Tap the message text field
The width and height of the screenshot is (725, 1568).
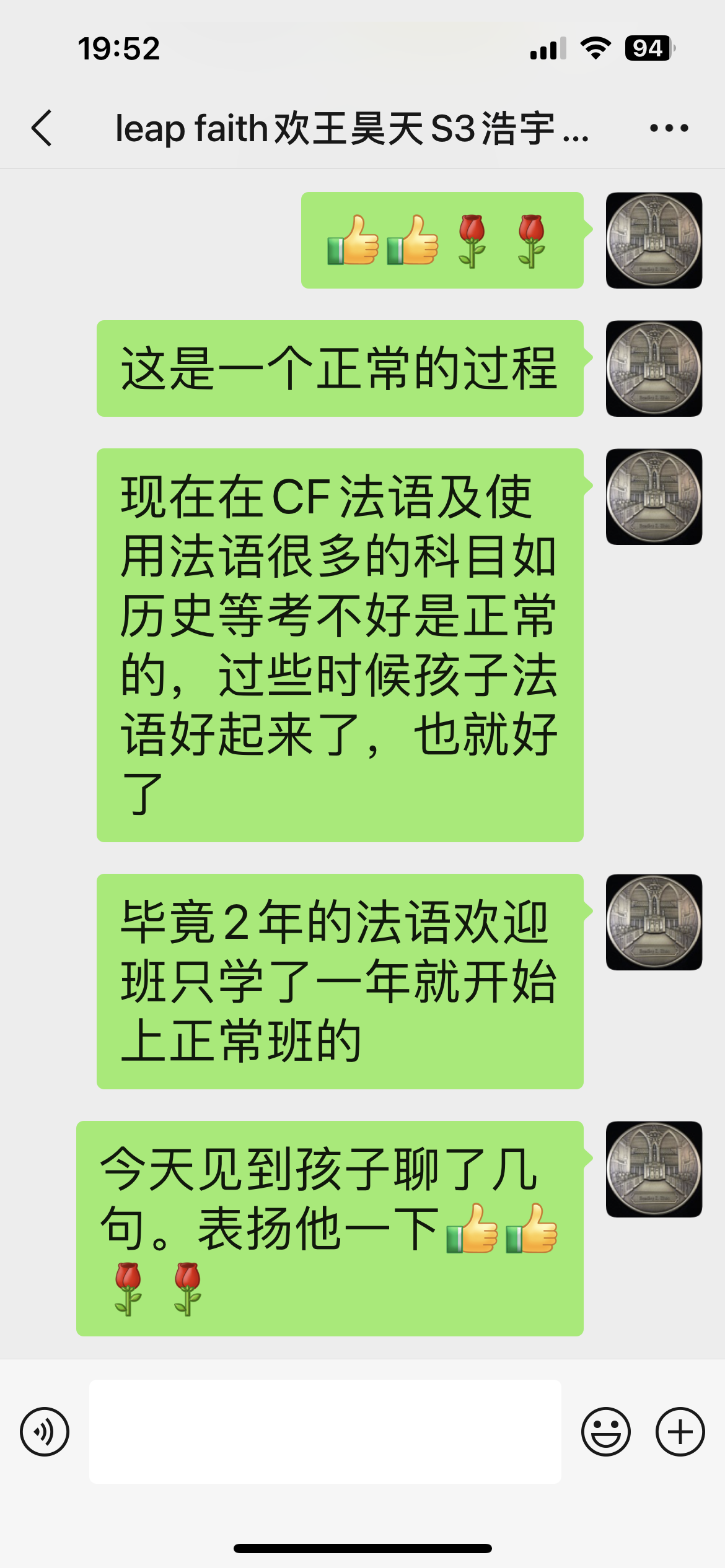click(325, 1431)
